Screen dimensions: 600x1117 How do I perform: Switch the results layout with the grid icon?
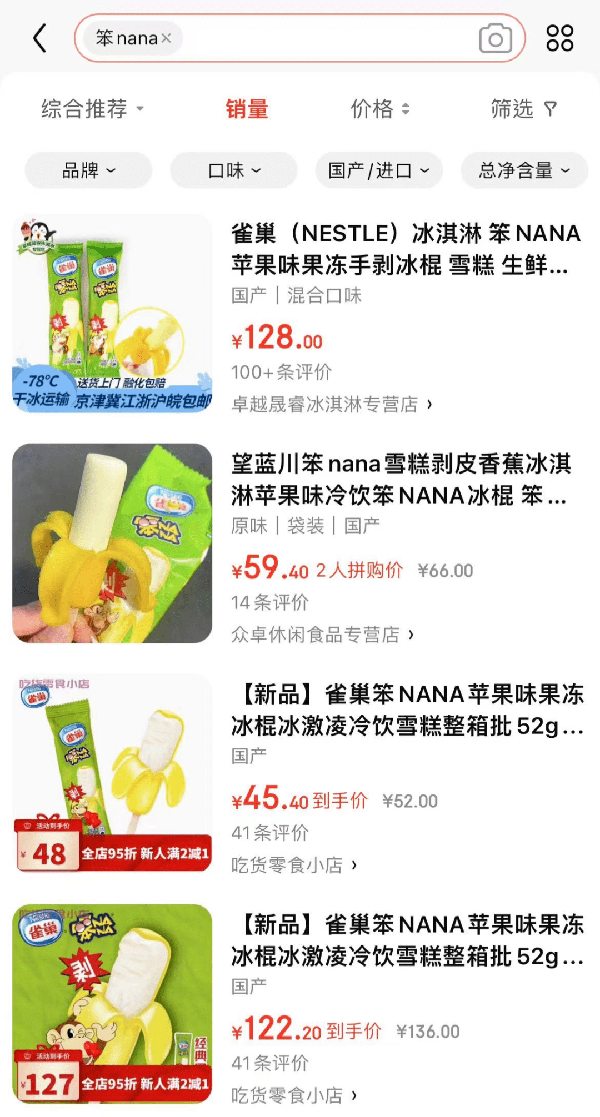point(560,39)
